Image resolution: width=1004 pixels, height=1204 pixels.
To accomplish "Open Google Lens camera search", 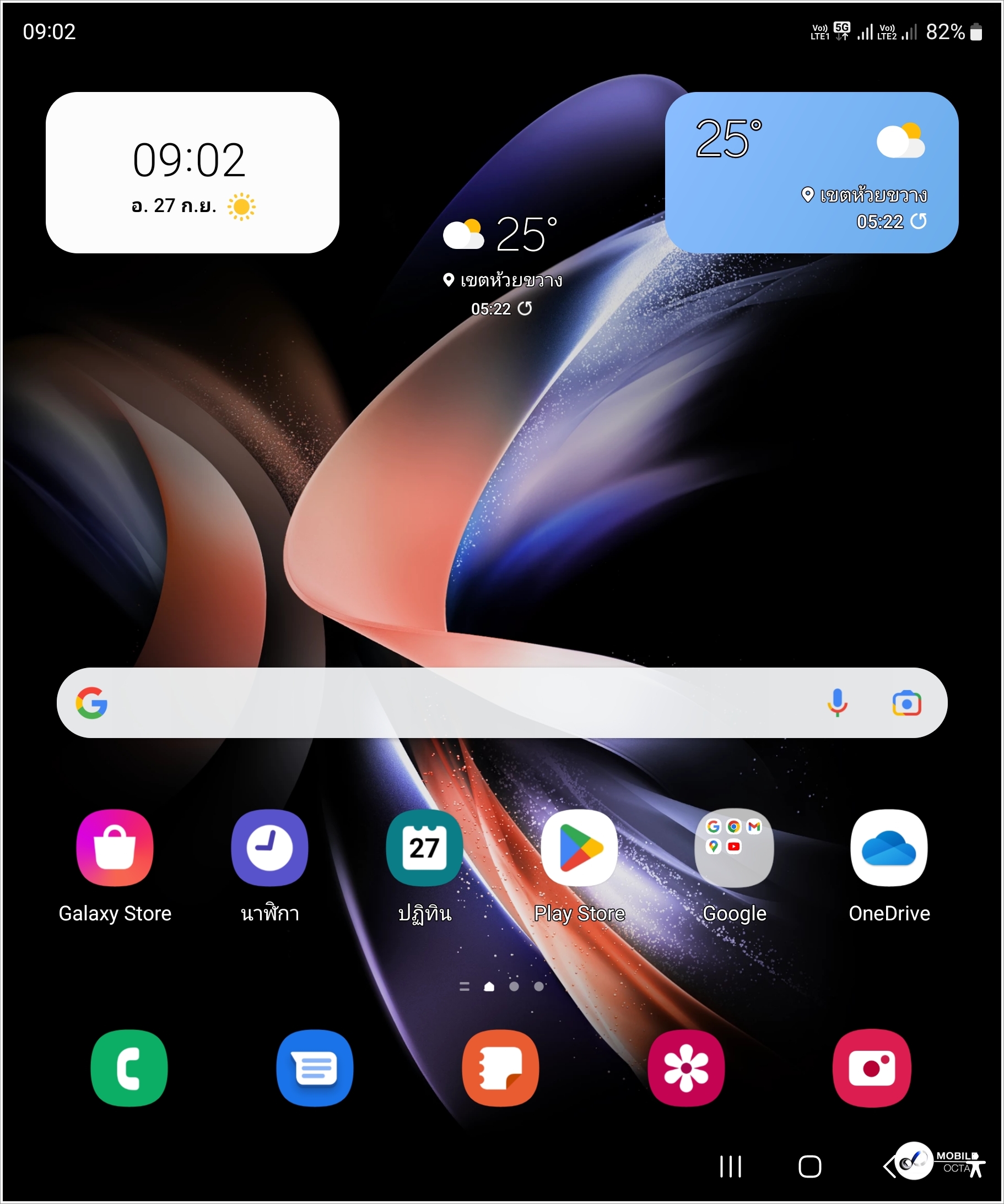I will 906,703.
